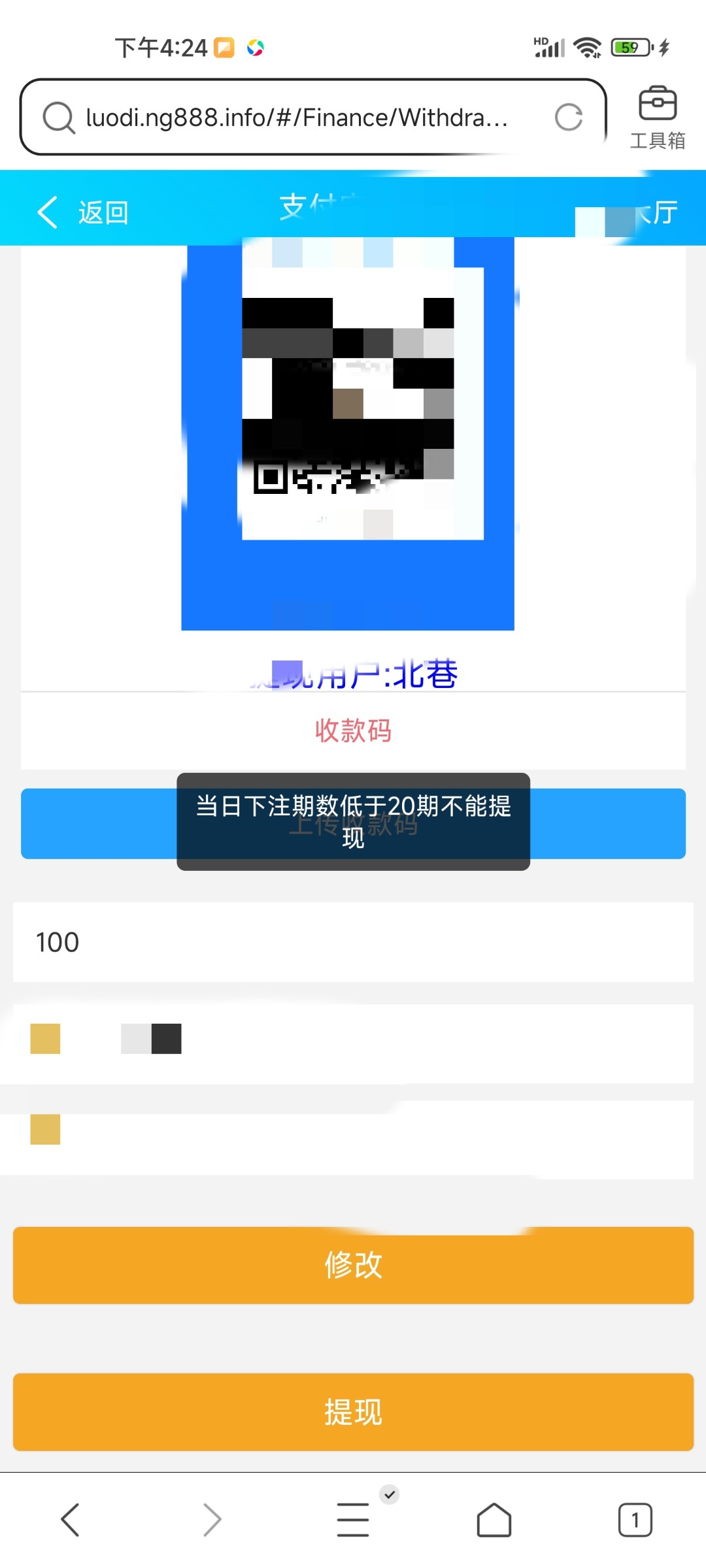Navigate back with the browser back arrow

coord(71,1520)
